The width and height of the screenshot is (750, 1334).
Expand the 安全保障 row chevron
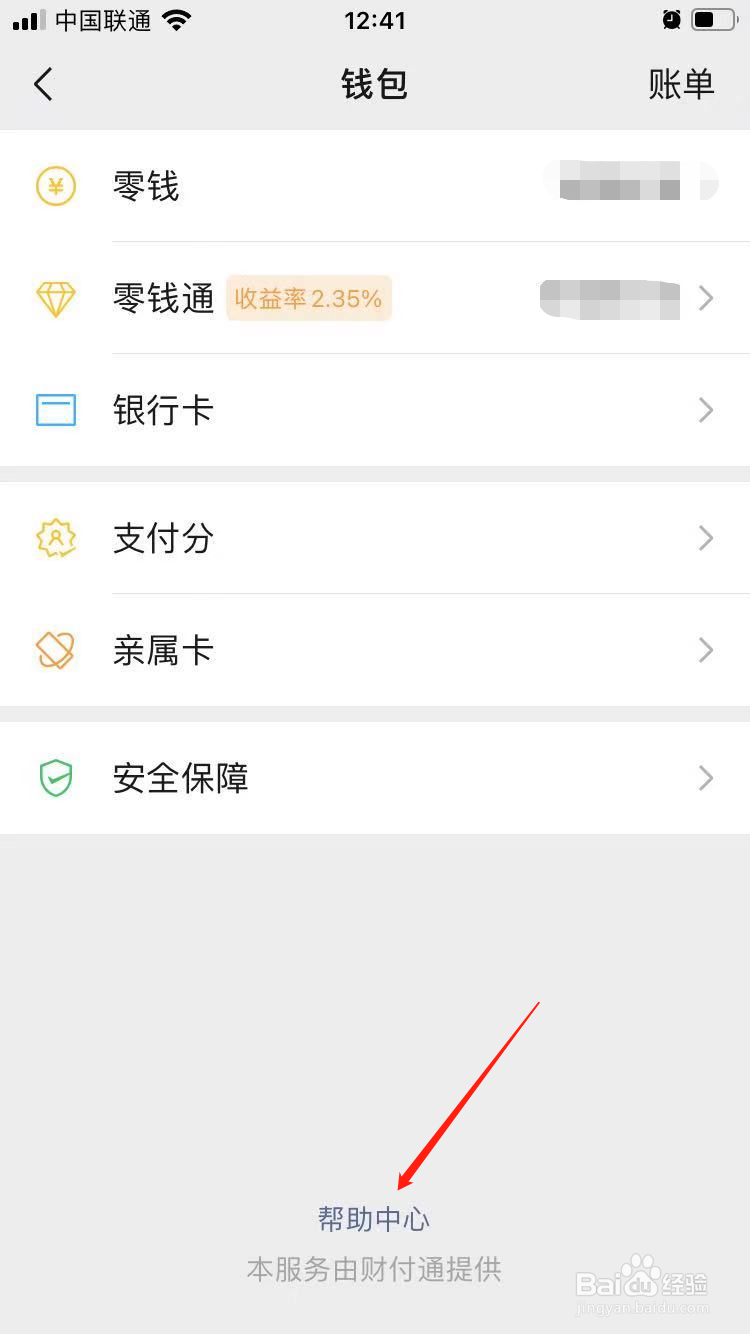point(706,778)
